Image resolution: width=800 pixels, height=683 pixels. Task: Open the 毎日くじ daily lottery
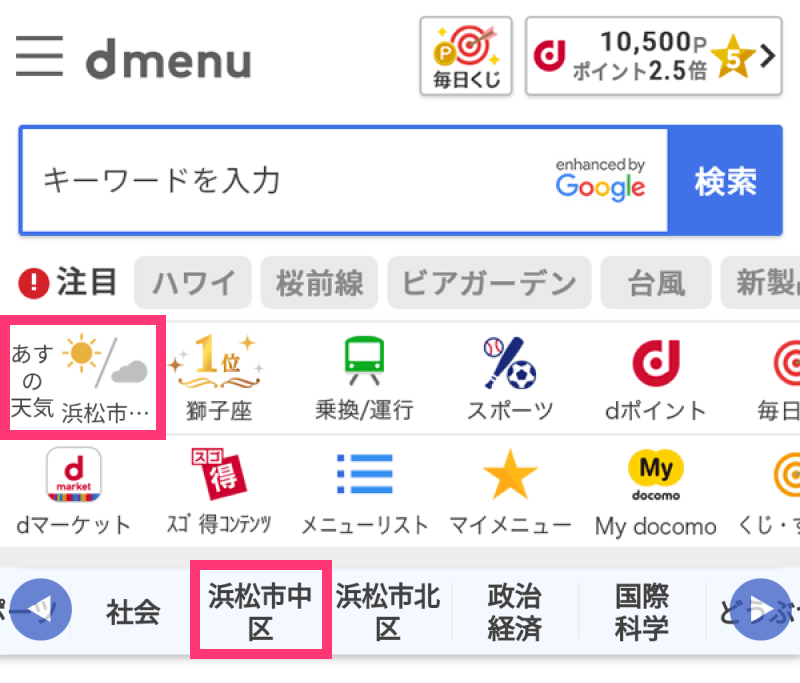point(466,56)
